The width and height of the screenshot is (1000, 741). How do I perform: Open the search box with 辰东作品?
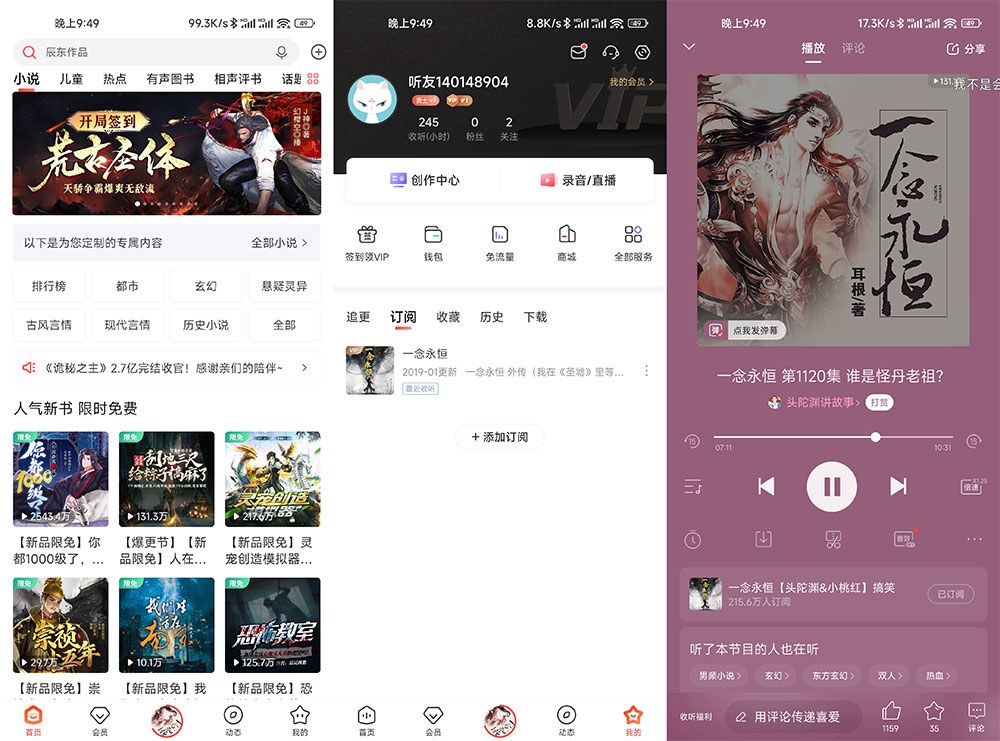[150, 52]
